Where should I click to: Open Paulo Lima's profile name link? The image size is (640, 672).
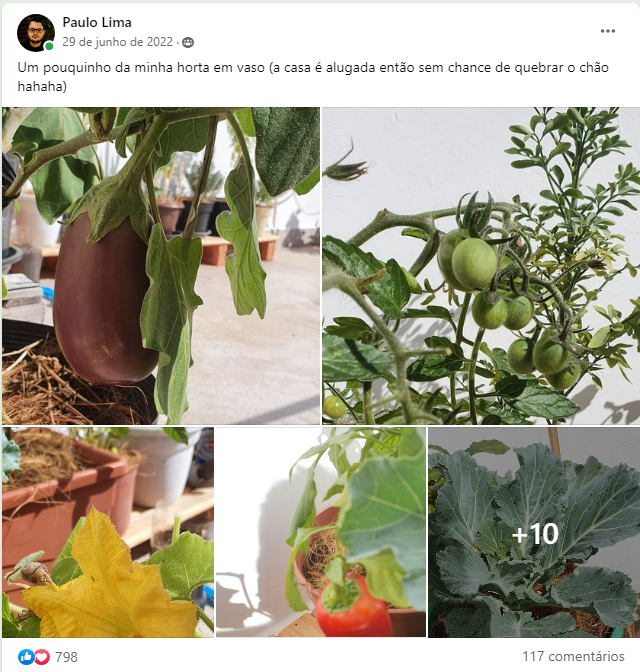[x=97, y=22]
